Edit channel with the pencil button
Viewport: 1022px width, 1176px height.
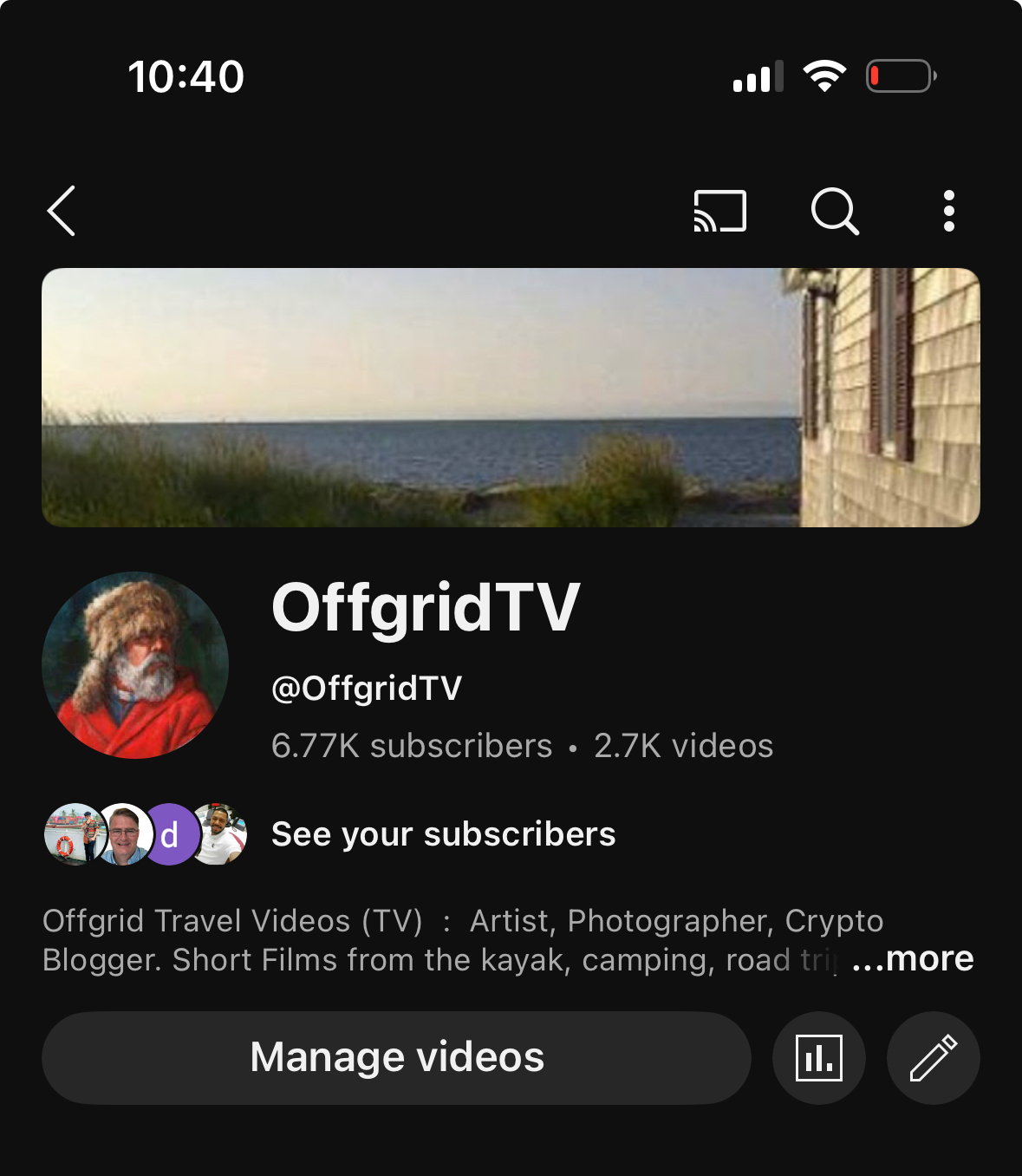point(933,1058)
